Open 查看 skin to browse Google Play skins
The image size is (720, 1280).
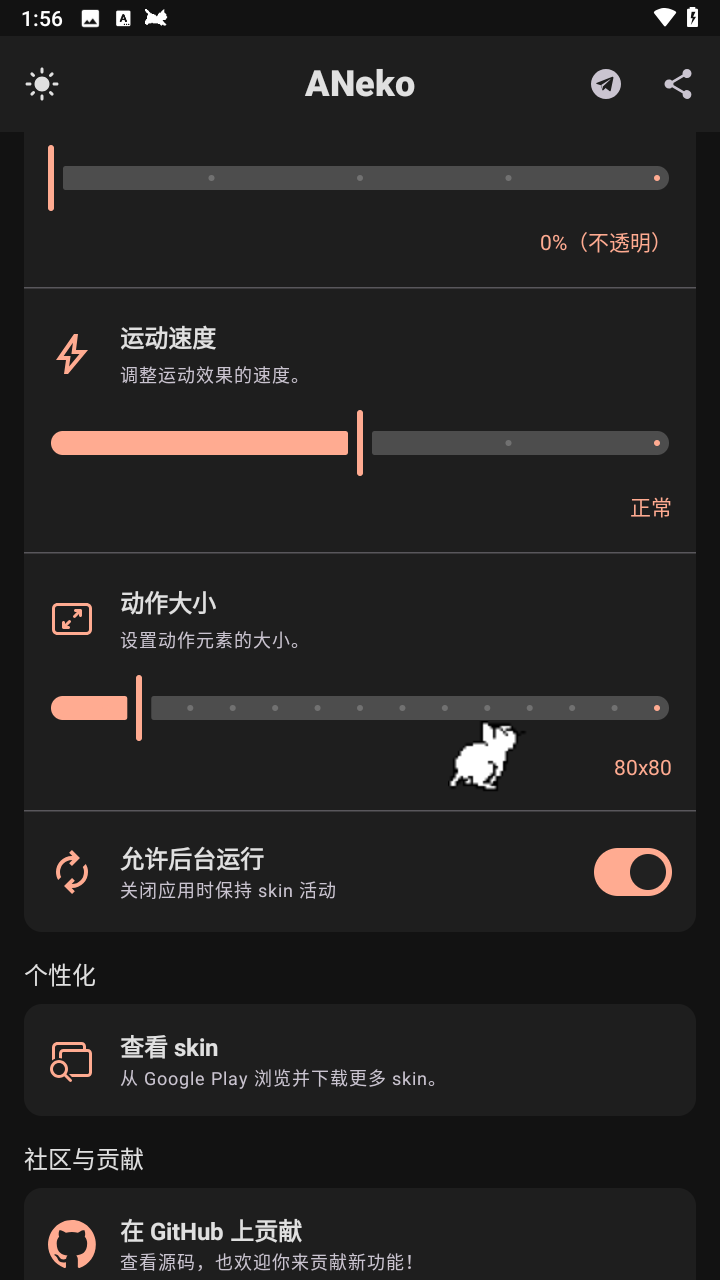pos(360,1059)
